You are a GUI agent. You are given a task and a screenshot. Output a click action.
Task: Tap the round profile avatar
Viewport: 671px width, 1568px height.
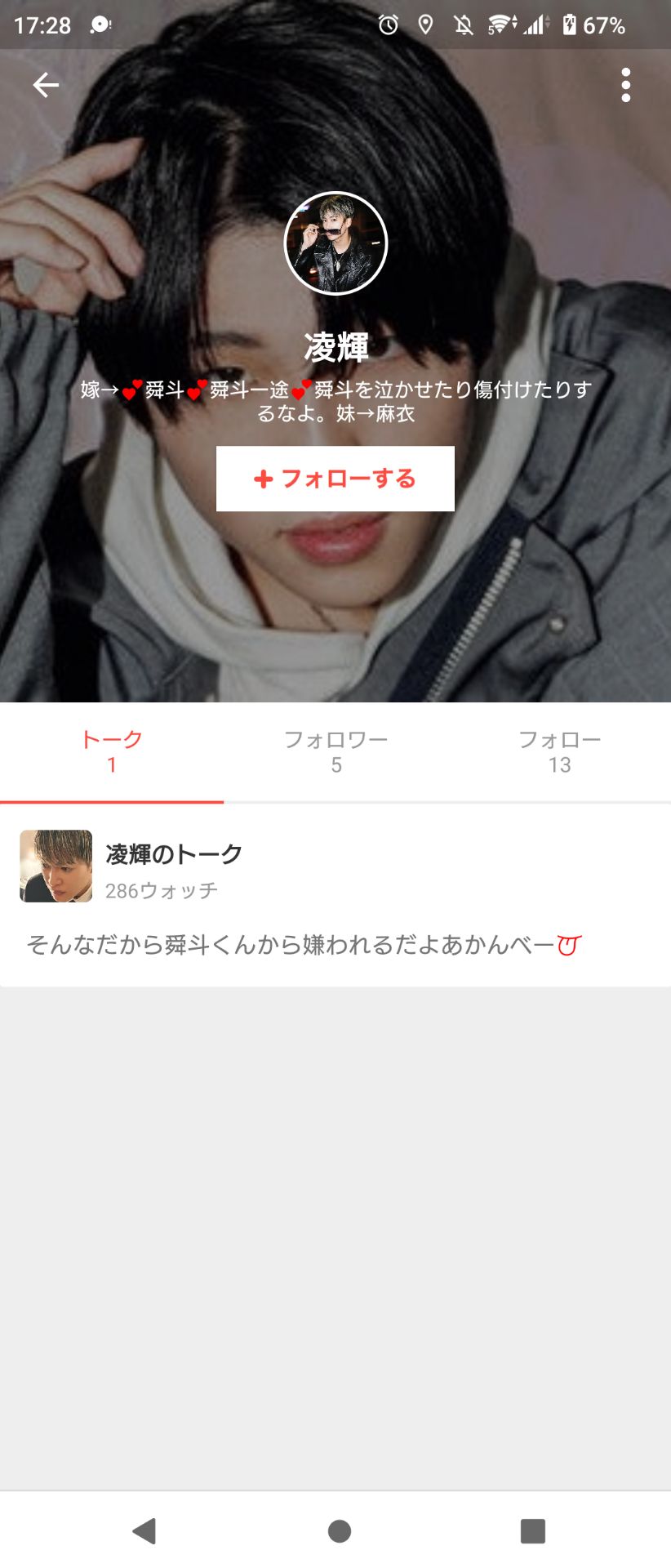(335, 243)
